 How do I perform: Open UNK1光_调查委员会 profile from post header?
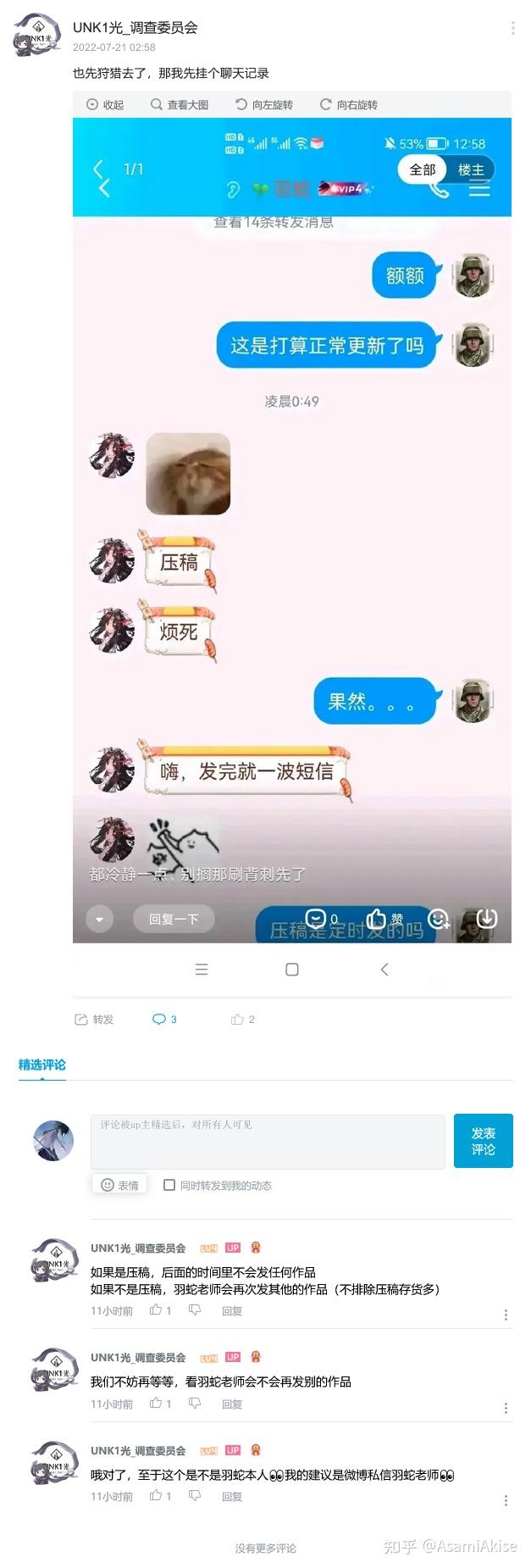[136, 27]
